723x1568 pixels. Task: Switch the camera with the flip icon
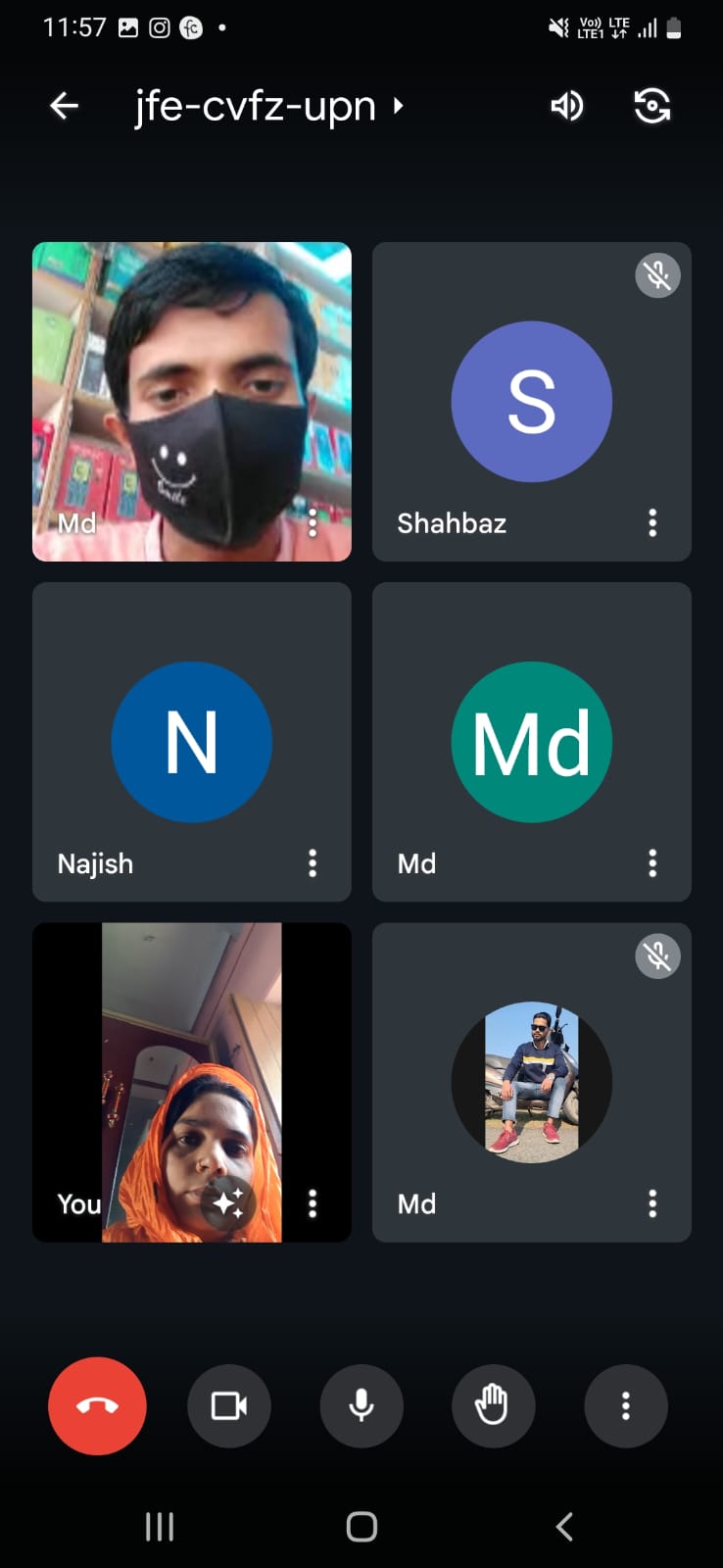coord(652,106)
